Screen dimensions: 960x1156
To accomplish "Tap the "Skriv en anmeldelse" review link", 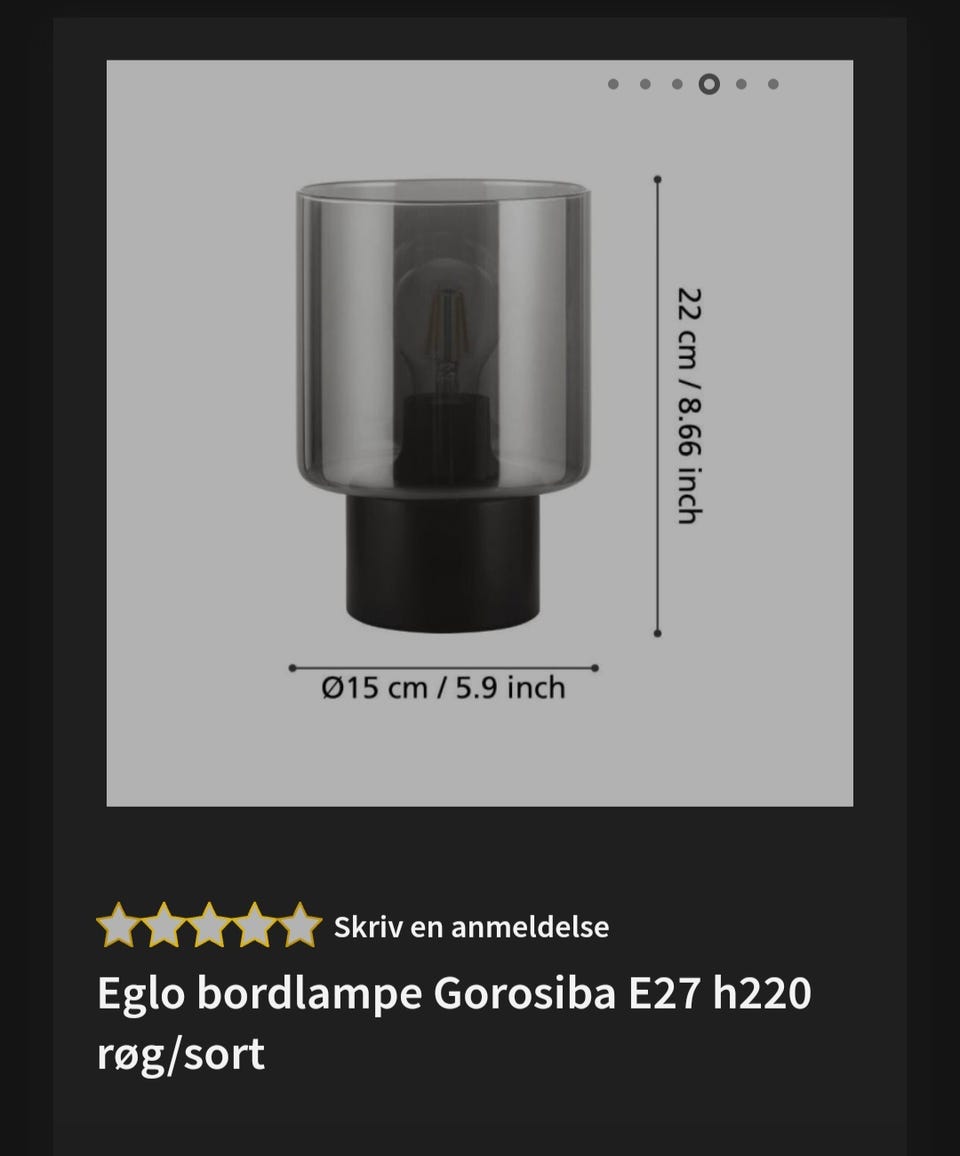I will point(471,927).
